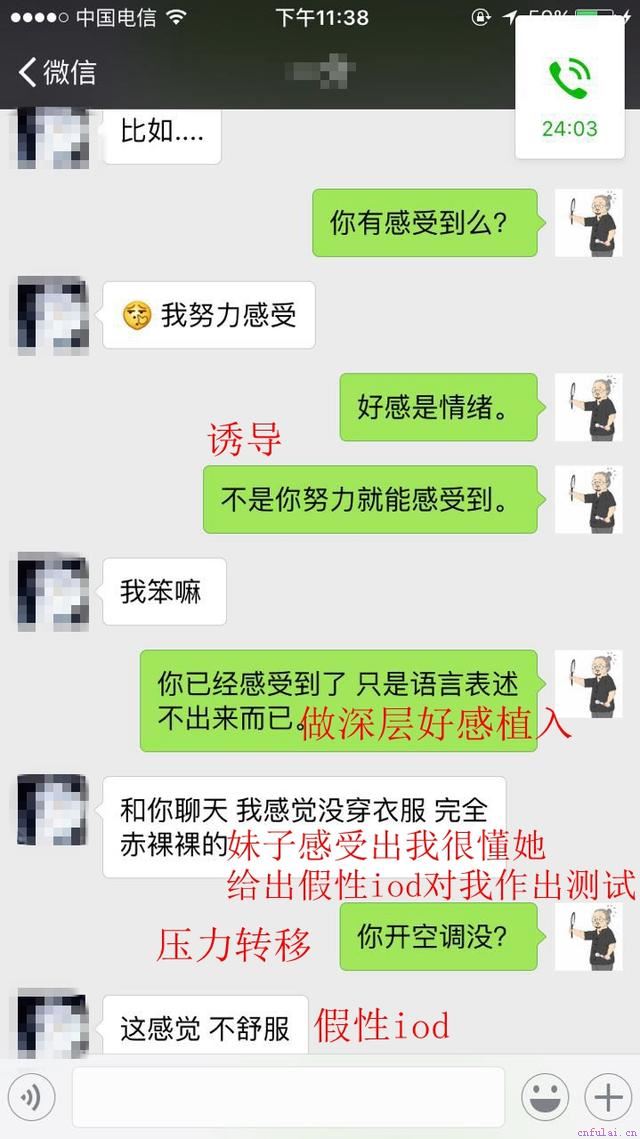Open the plus attachment menu
Image resolution: width=640 pixels, height=1139 pixels.
pos(608,1097)
